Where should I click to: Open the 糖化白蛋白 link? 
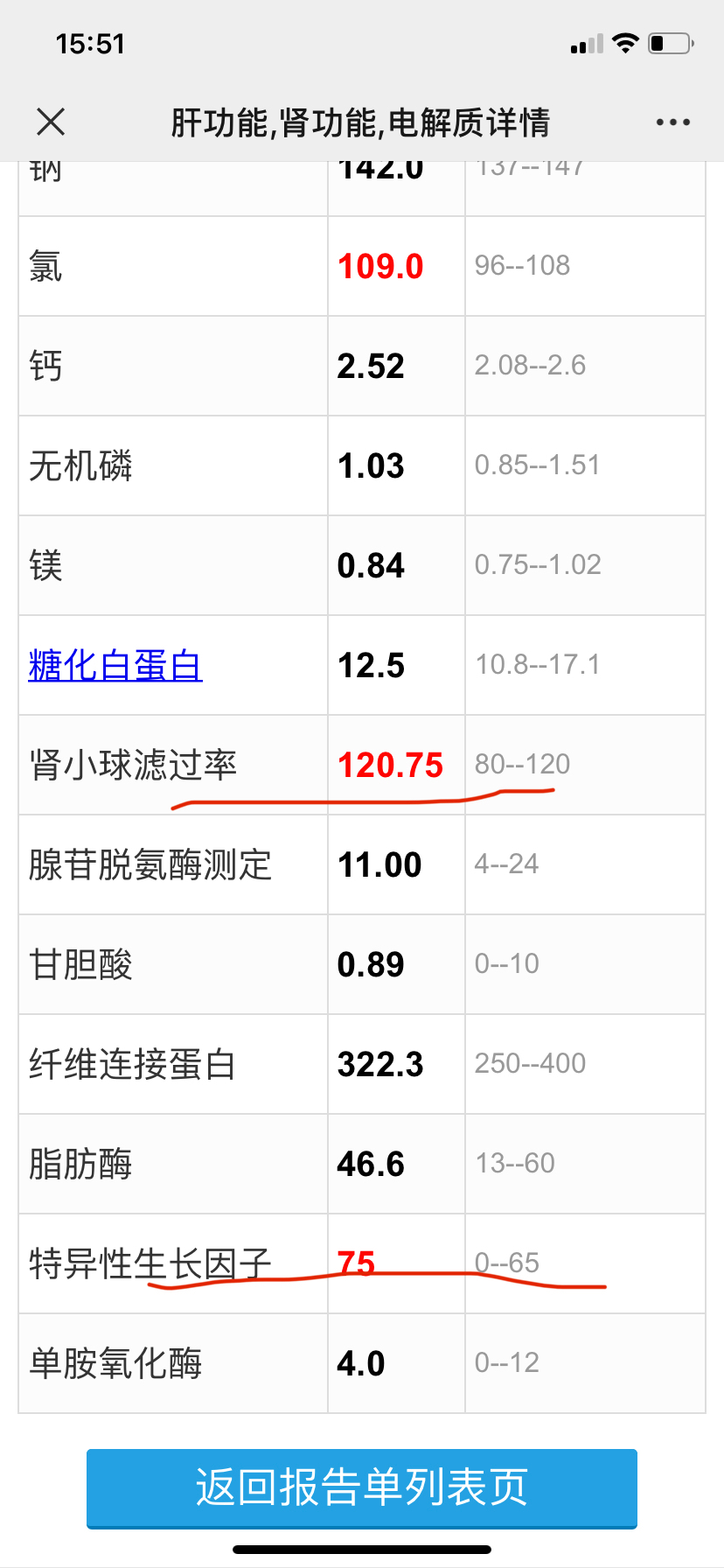[x=115, y=666]
